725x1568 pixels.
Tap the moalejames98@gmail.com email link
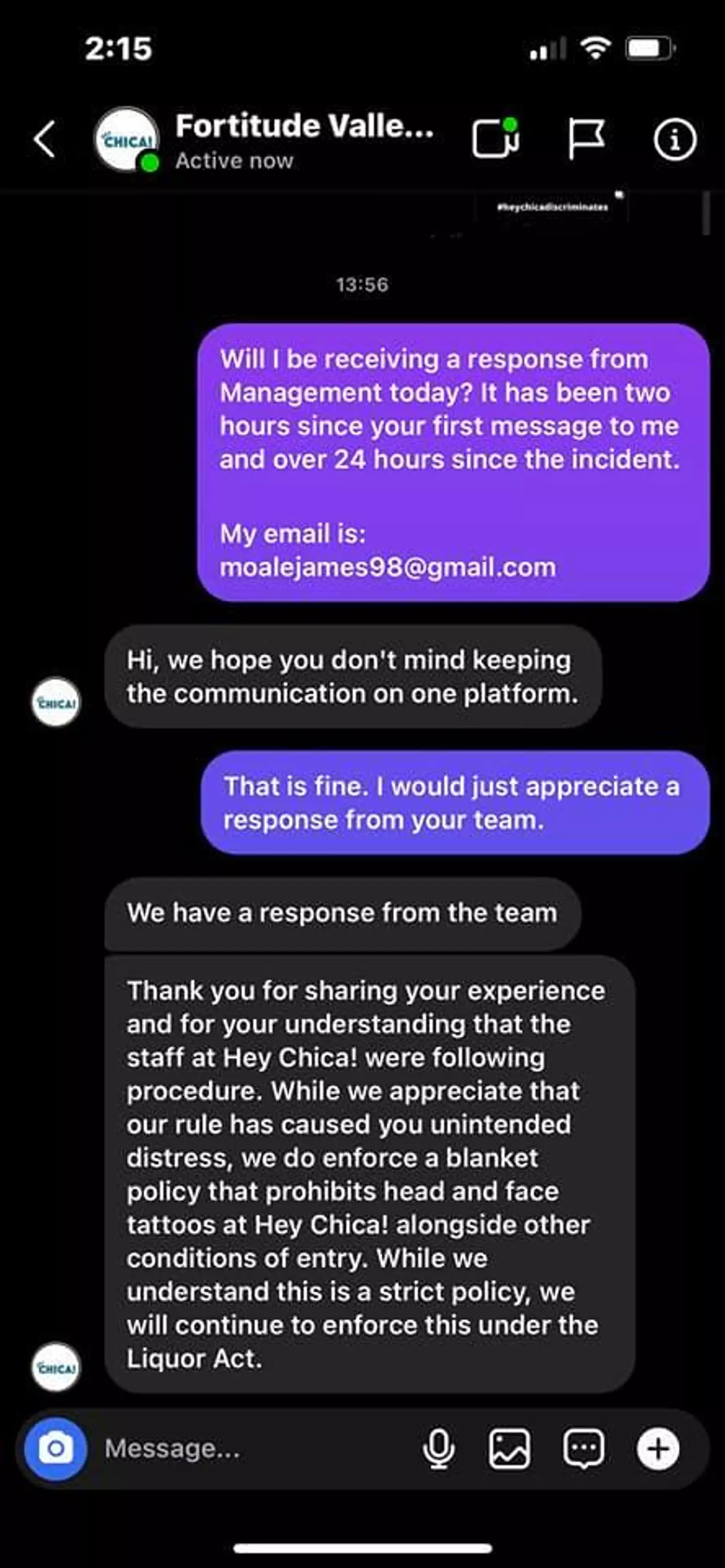[388, 567]
